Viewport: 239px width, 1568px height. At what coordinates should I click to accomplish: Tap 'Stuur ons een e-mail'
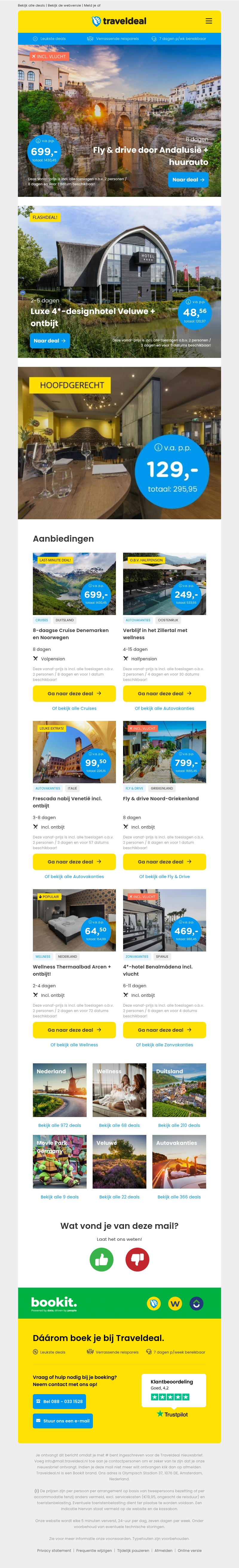coord(63,1421)
